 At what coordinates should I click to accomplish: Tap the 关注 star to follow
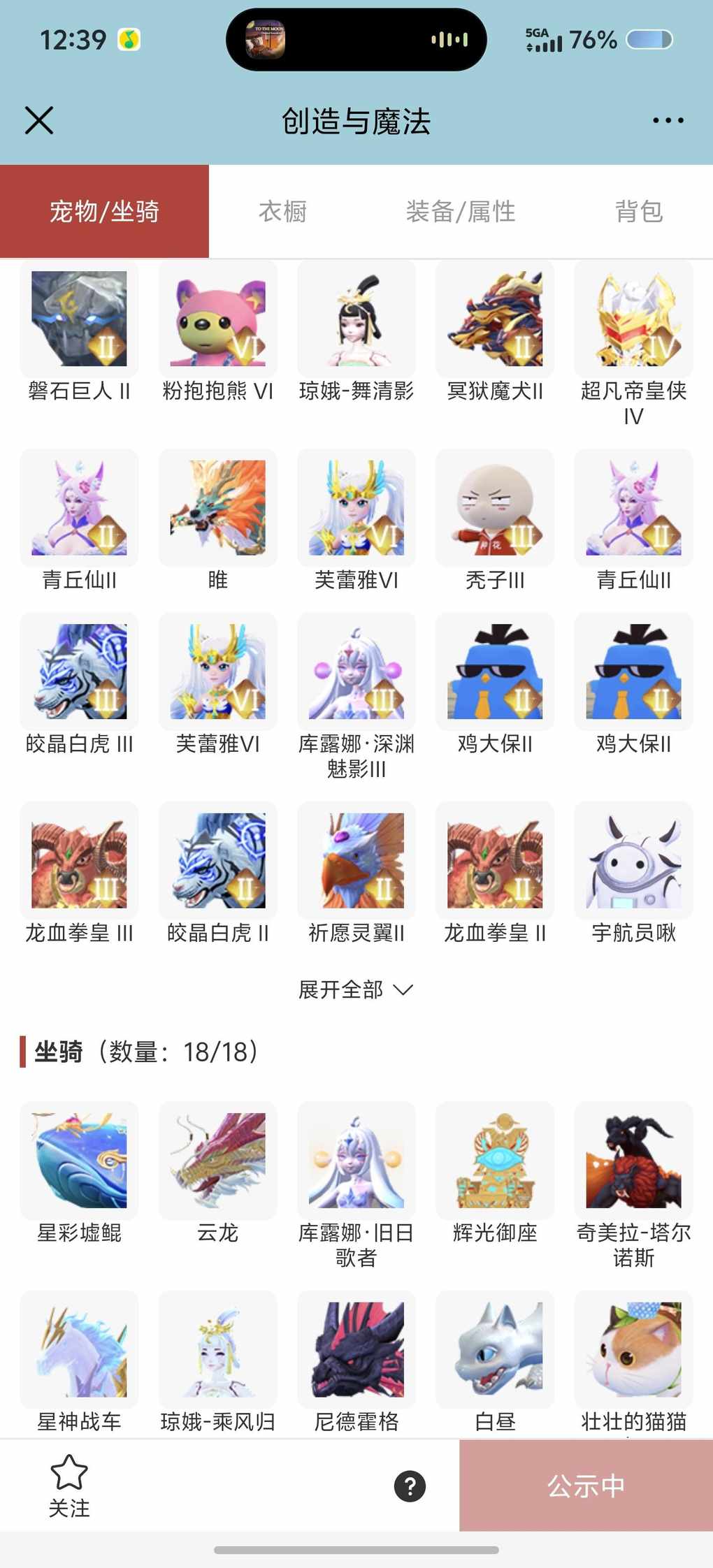(x=69, y=1485)
